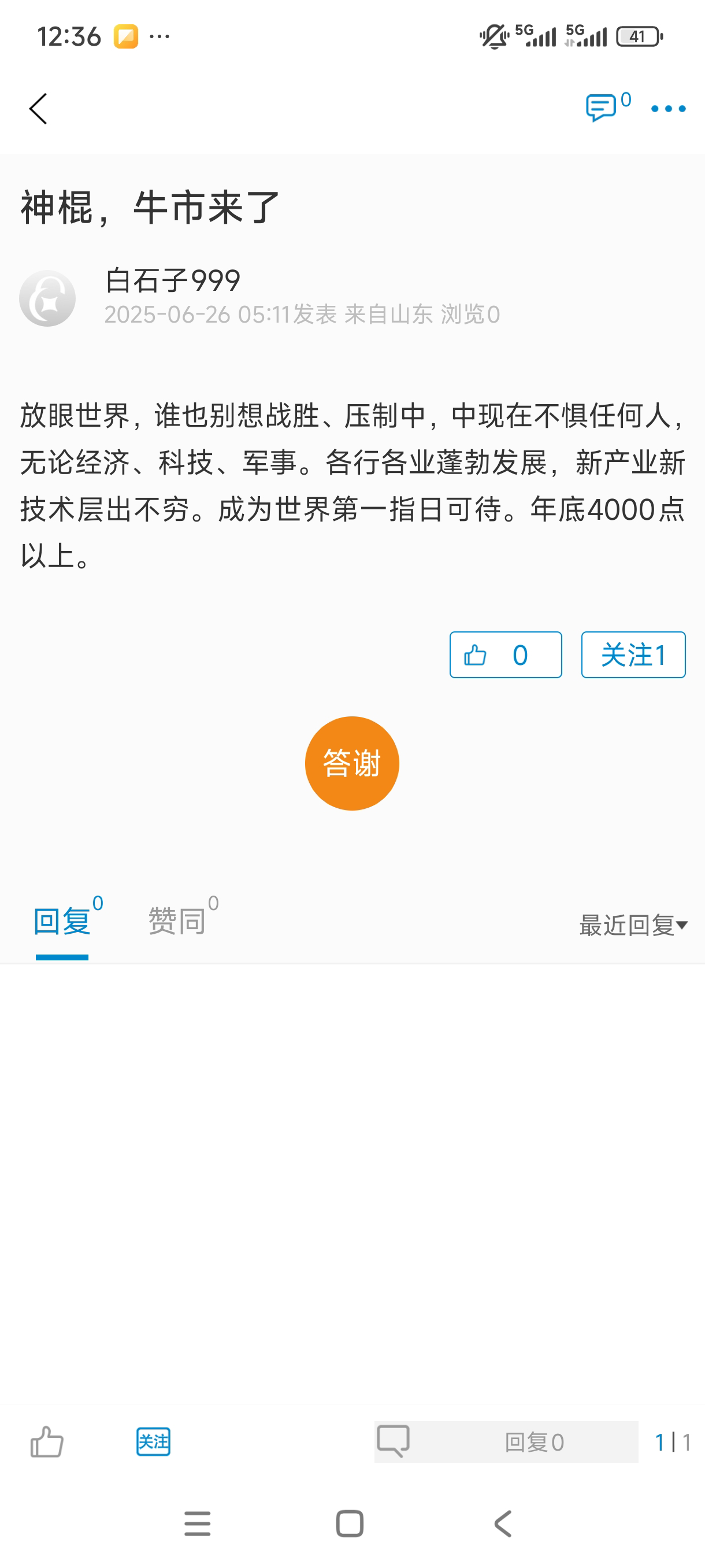Expand the 最近回复 sort dropdown
Screen dimensions: 705x1568
(x=633, y=925)
